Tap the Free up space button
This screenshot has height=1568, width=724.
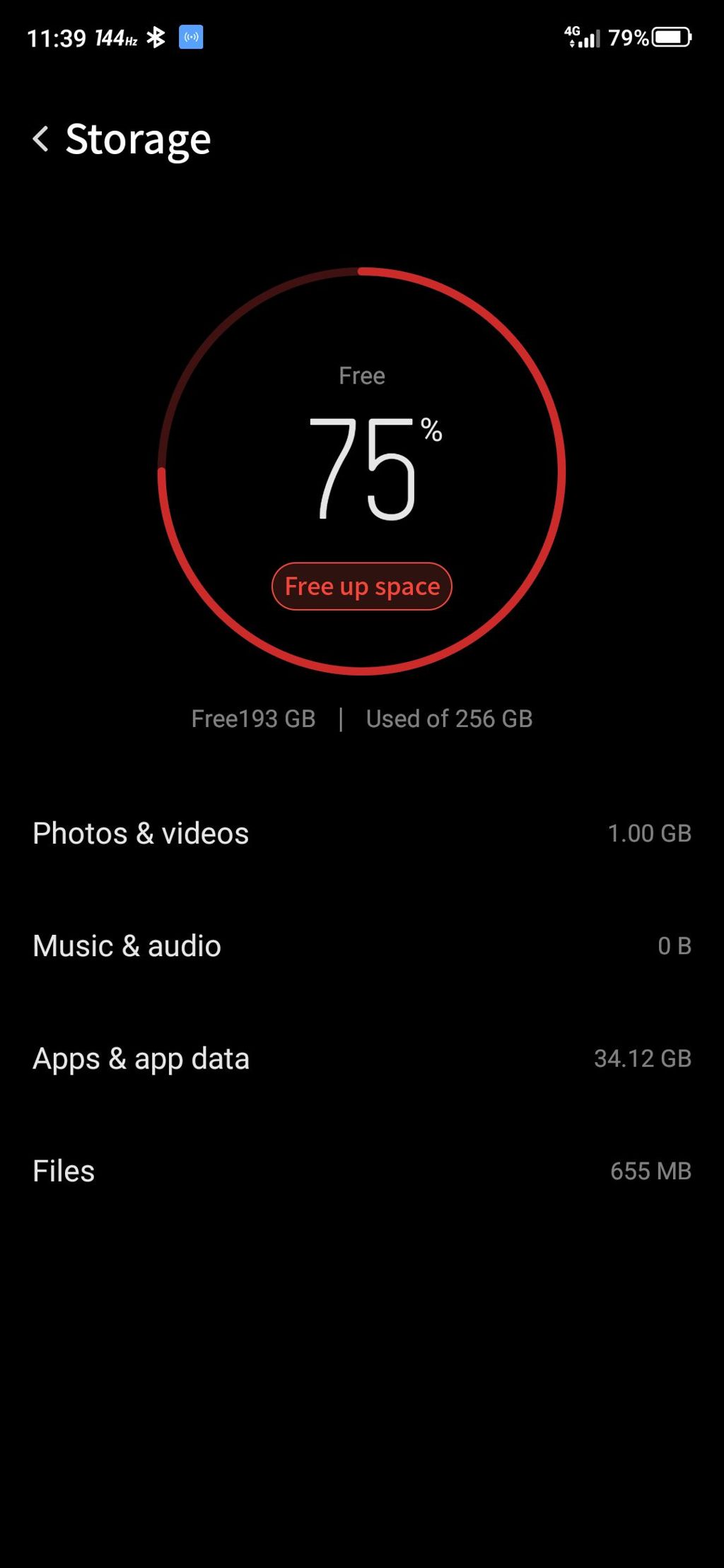[362, 586]
